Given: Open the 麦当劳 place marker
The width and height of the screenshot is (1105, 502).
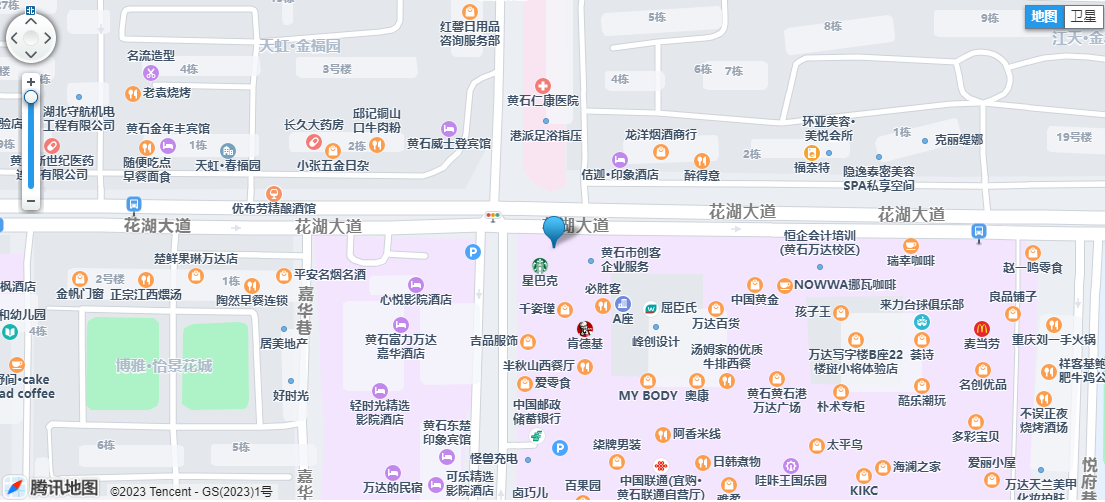Looking at the screenshot, I should click(981, 328).
